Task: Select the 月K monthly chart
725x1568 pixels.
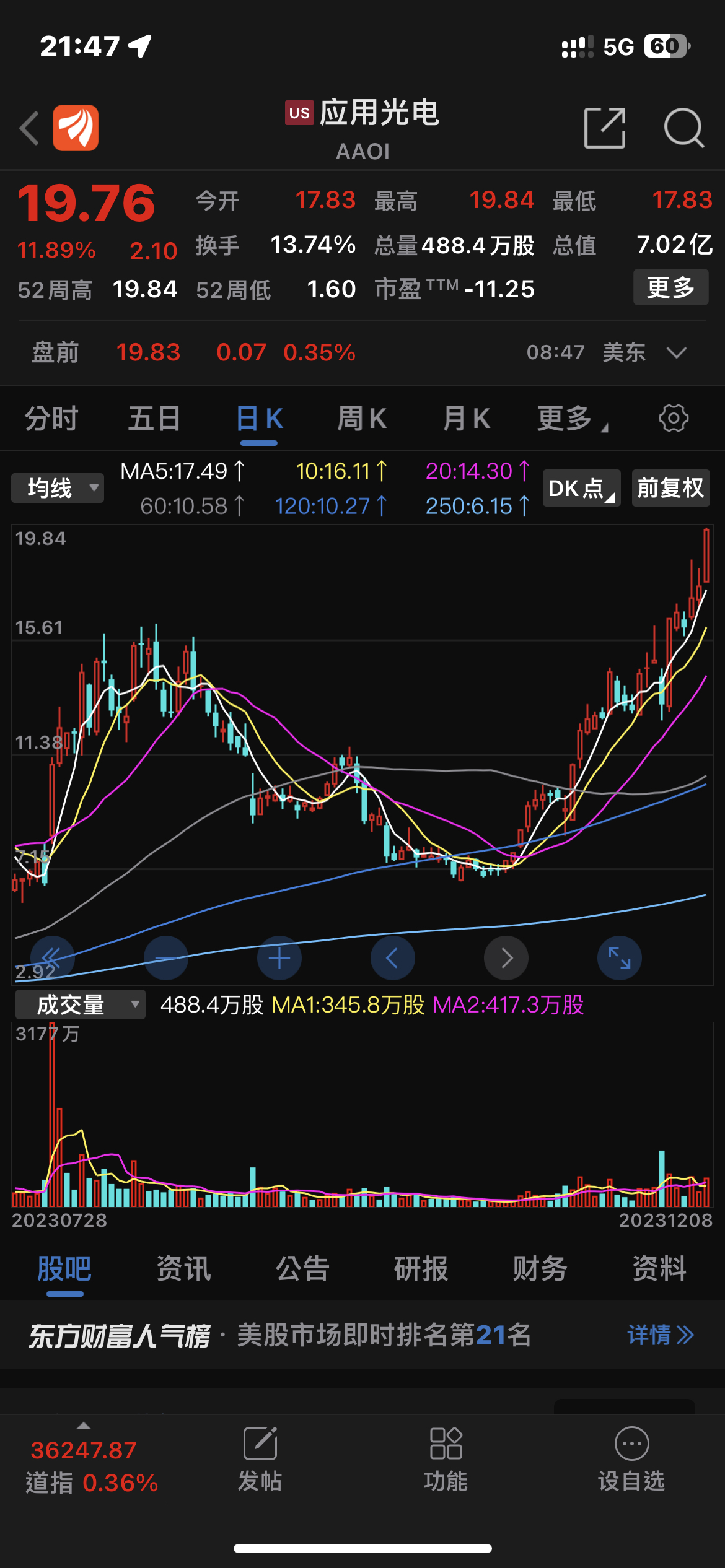Action: pos(467,419)
